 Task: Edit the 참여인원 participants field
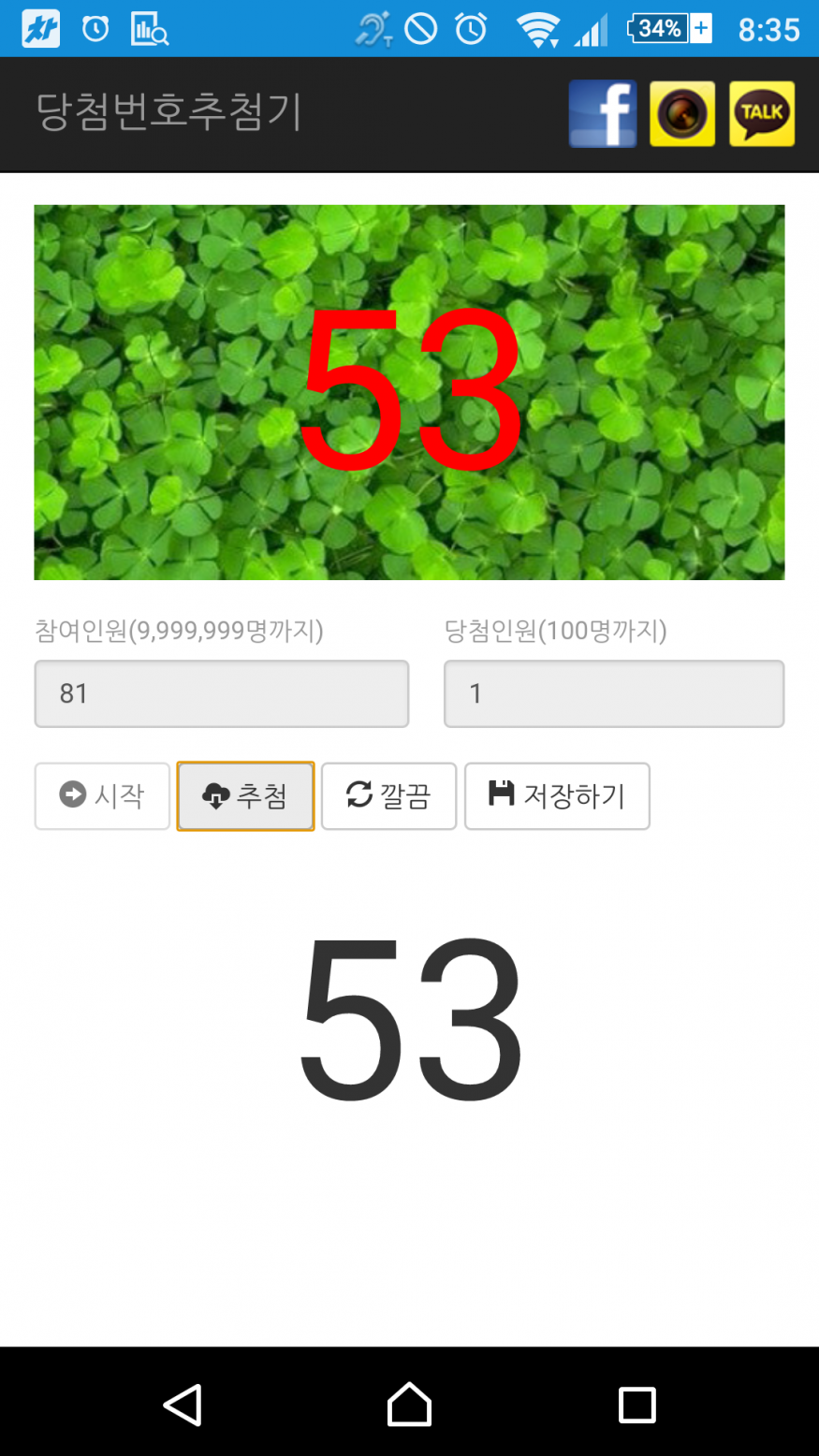222,693
